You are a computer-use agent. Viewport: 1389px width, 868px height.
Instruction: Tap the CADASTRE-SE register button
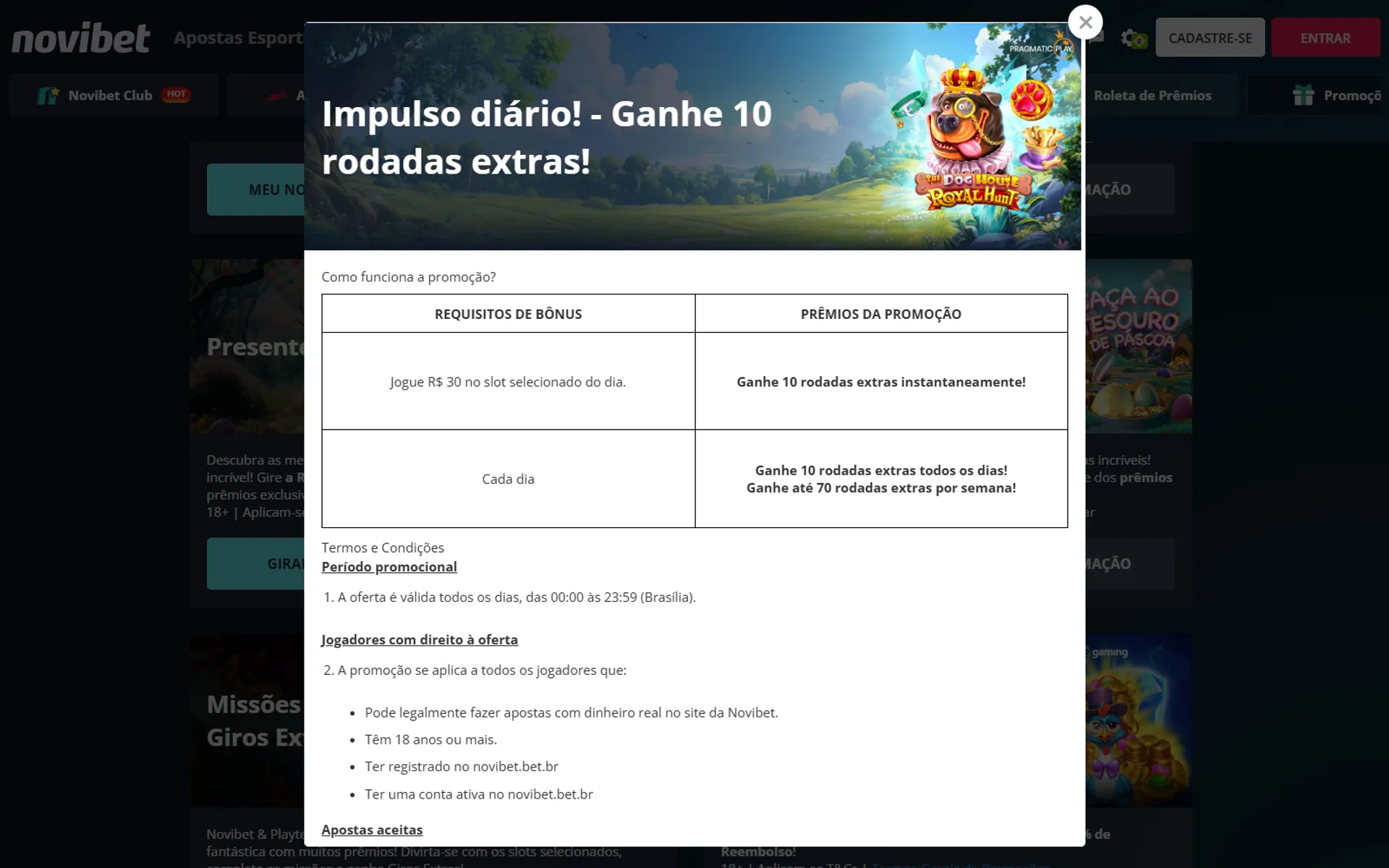click(x=1210, y=38)
